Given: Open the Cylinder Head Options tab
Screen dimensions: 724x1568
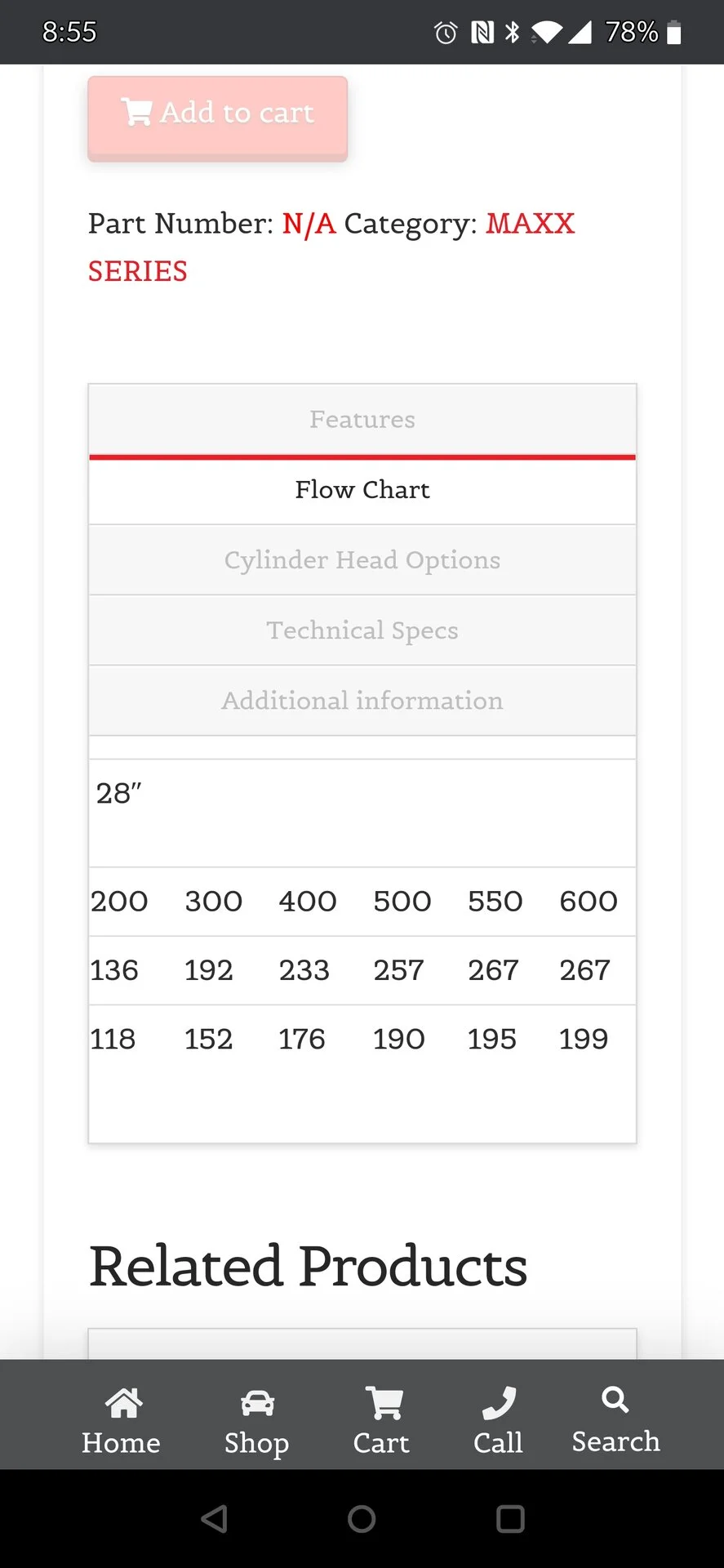Looking at the screenshot, I should [362, 560].
